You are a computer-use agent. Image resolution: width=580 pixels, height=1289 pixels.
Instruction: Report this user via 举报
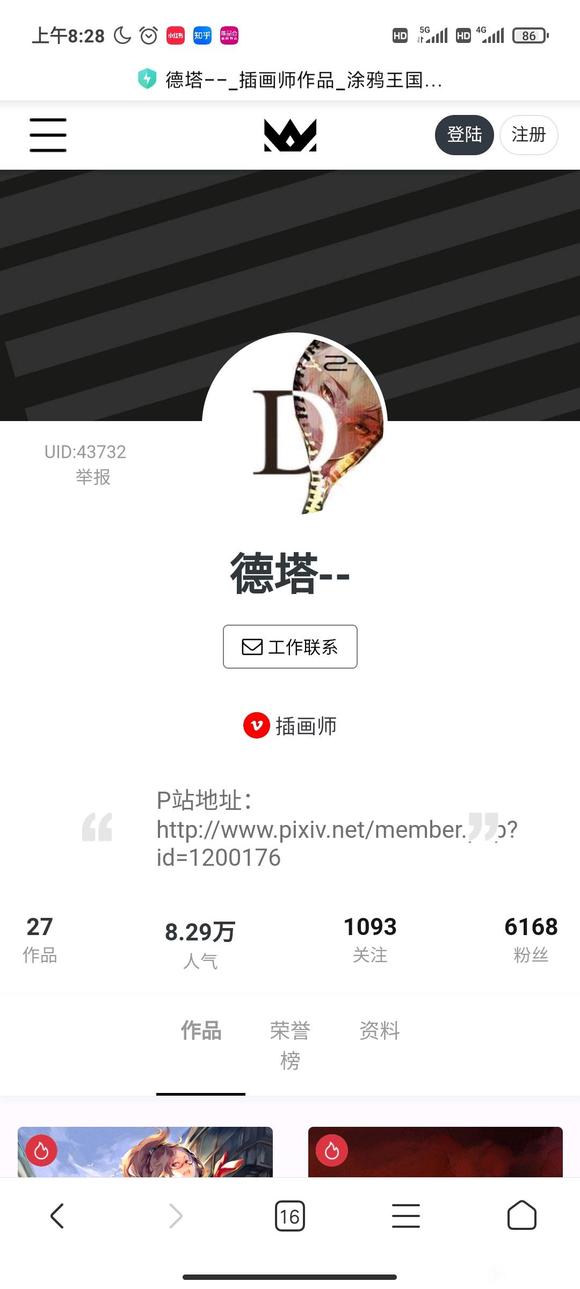93,477
